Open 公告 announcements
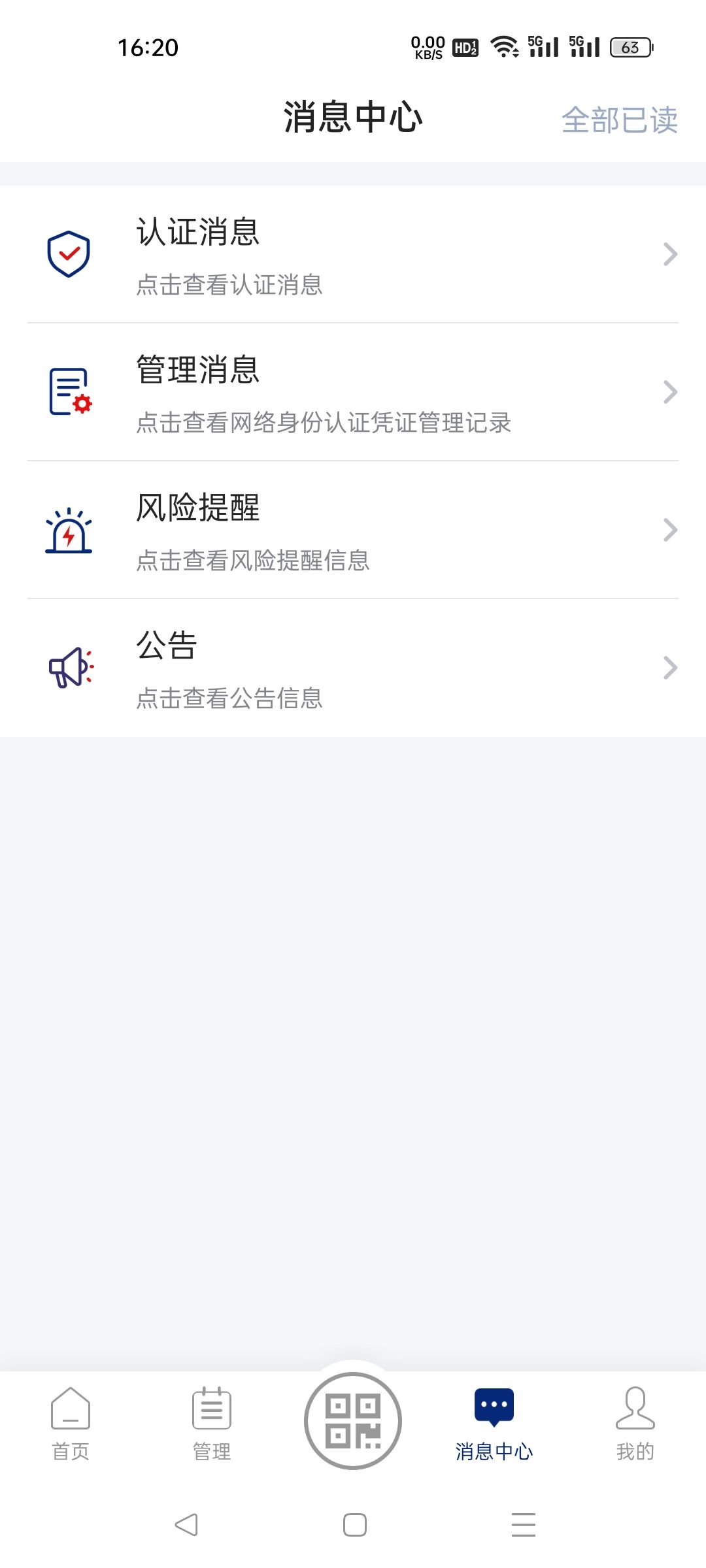The image size is (706, 1568). tap(353, 668)
